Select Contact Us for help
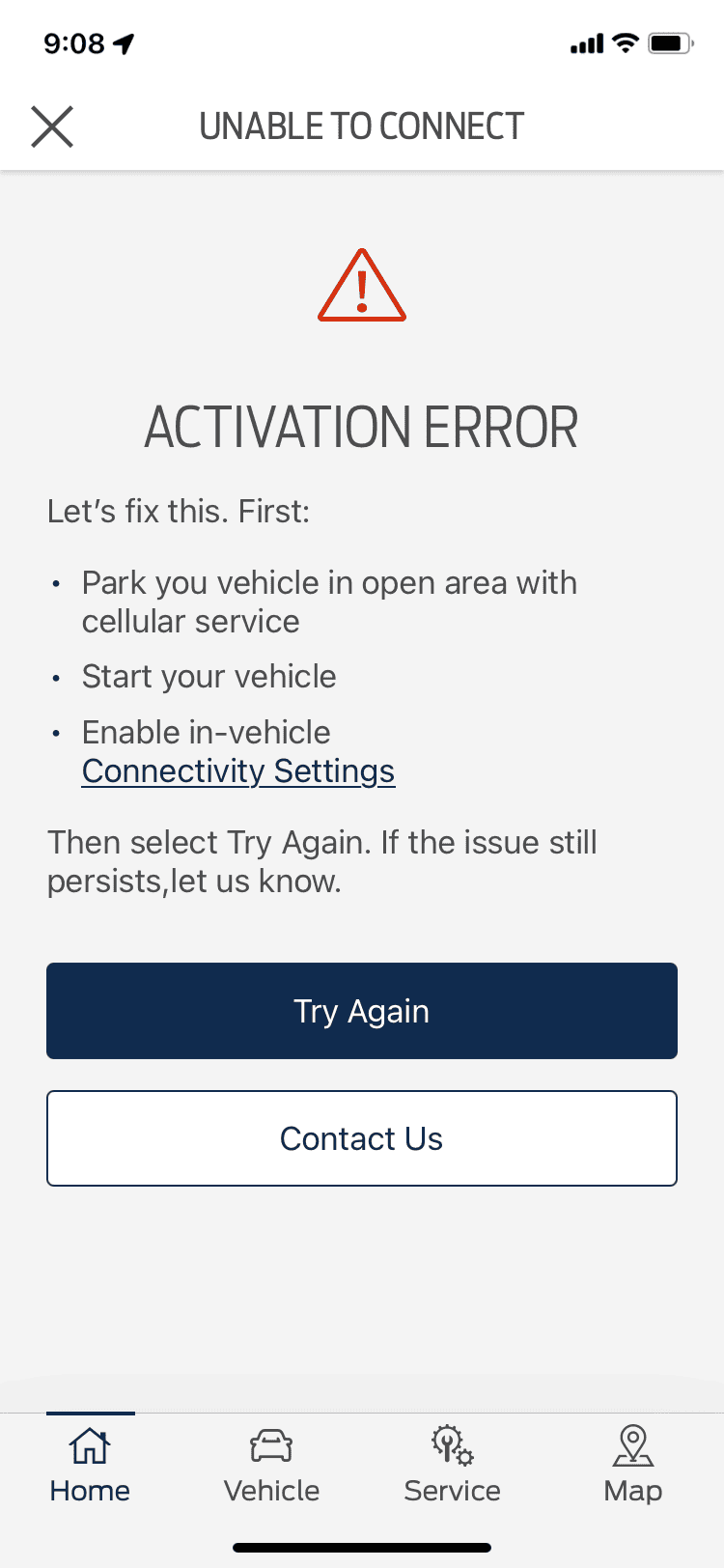The image size is (724, 1568). click(x=362, y=1138)
